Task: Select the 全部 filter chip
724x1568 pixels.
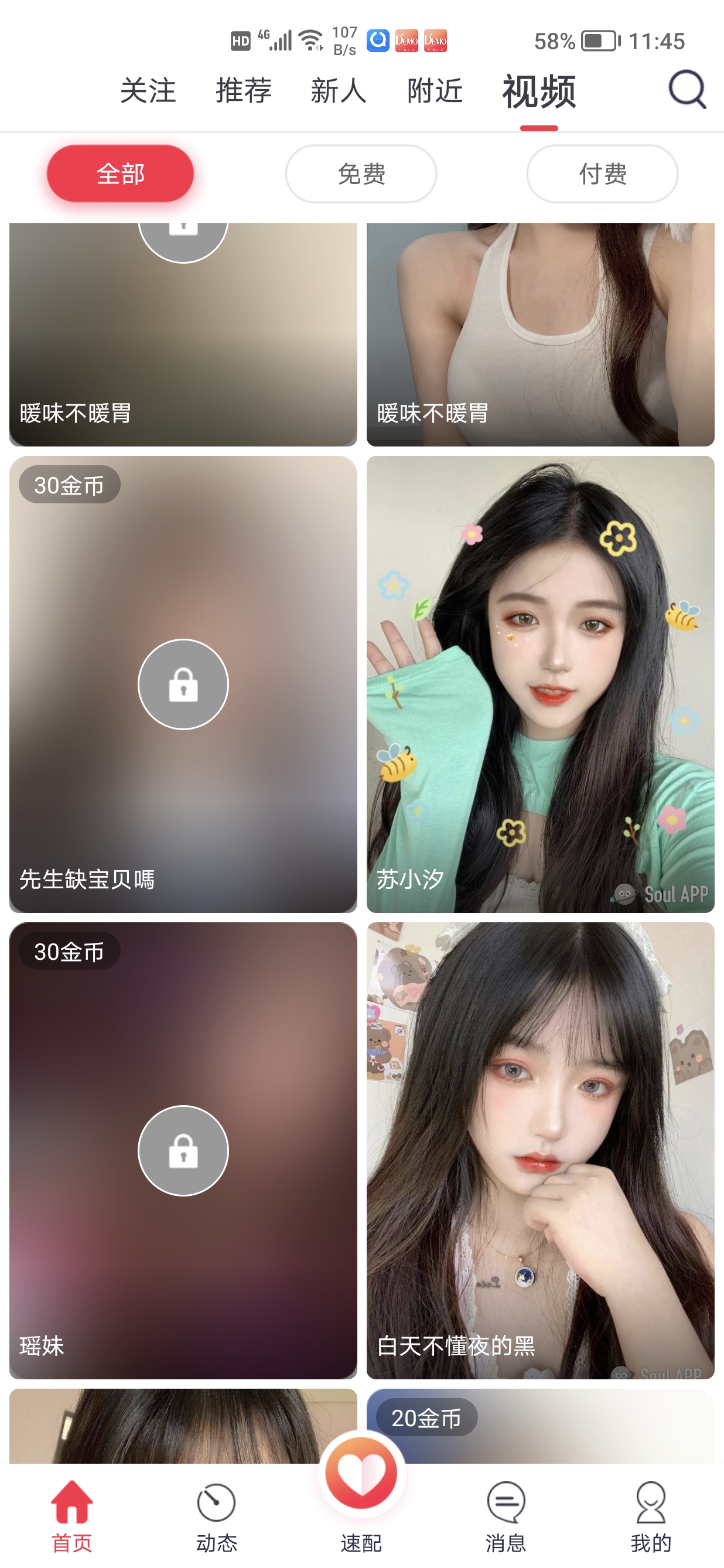Action: (x=121, y=174)
